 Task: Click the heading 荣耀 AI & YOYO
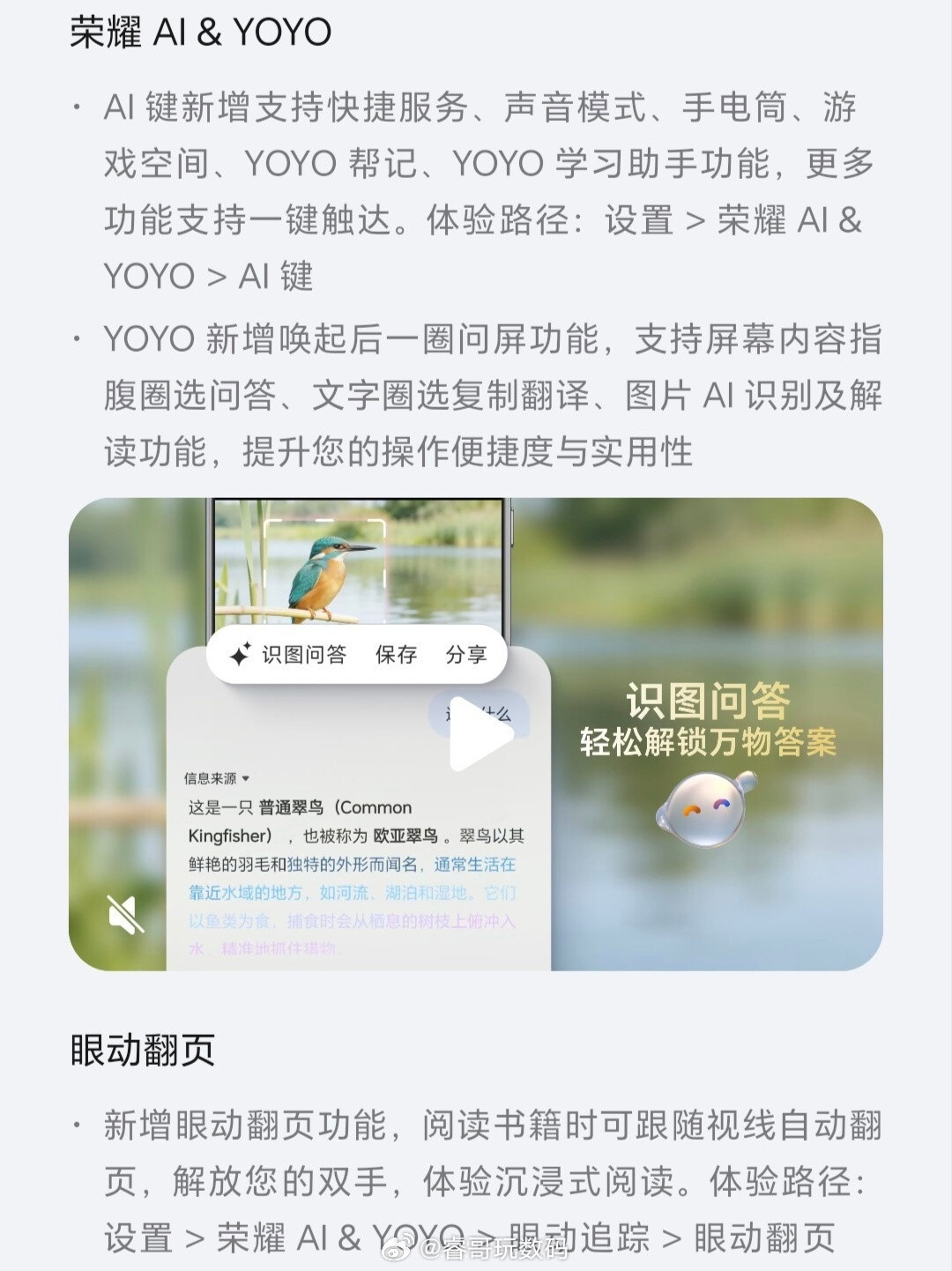coord(199,30)
